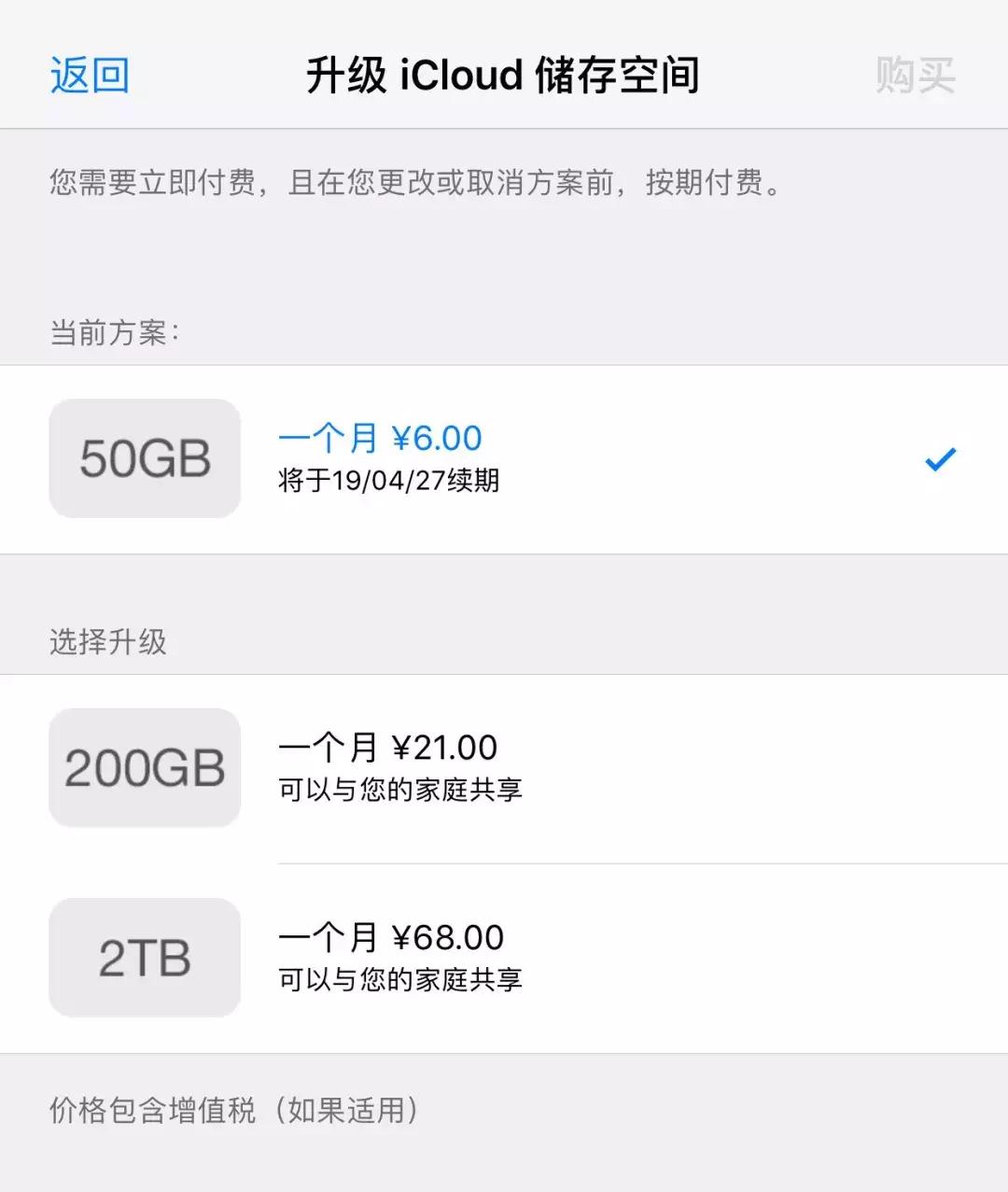The height and width of the screenshot is (1192, 1008).
Task: Tap the 200GB storage badge icon
Action: [x=144, y=768]
